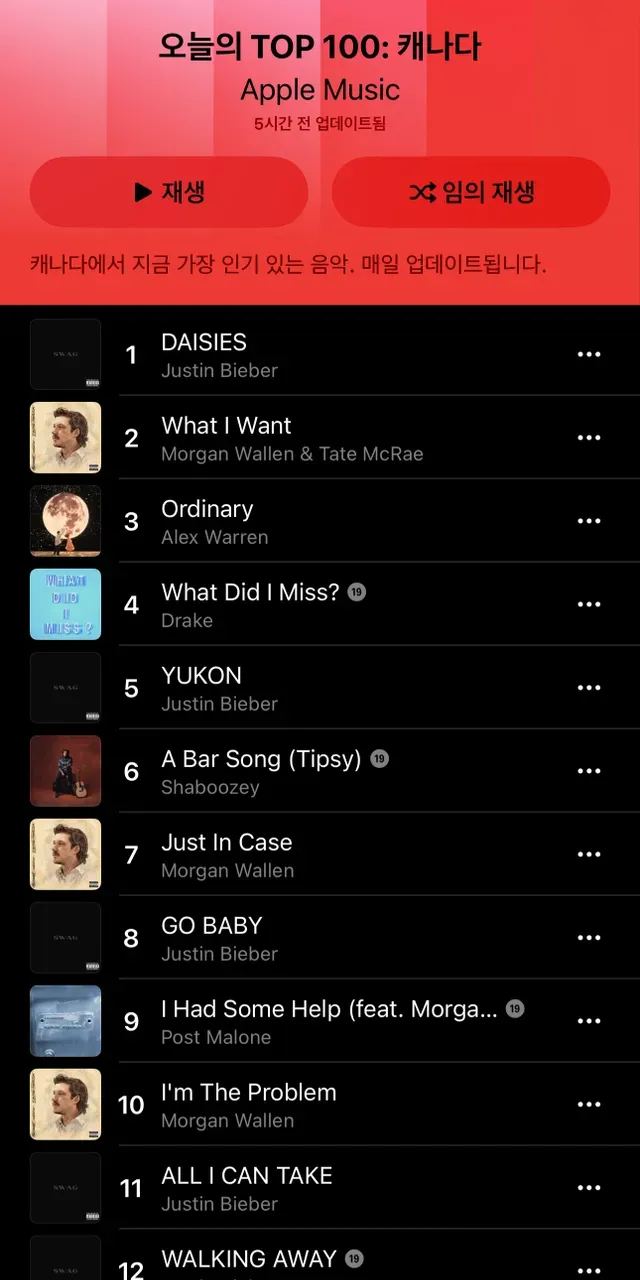Open more options for YUKON

(589, 688)
